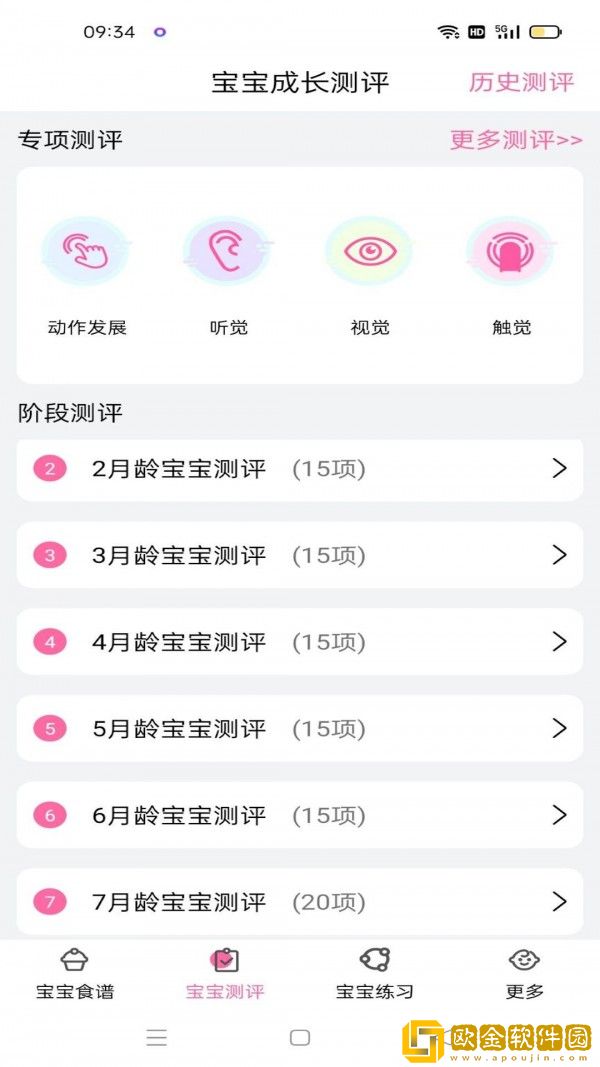Screen dimensions: 600x1067
Task: Open 历史测评 history
Action: (x=521, y=82)
